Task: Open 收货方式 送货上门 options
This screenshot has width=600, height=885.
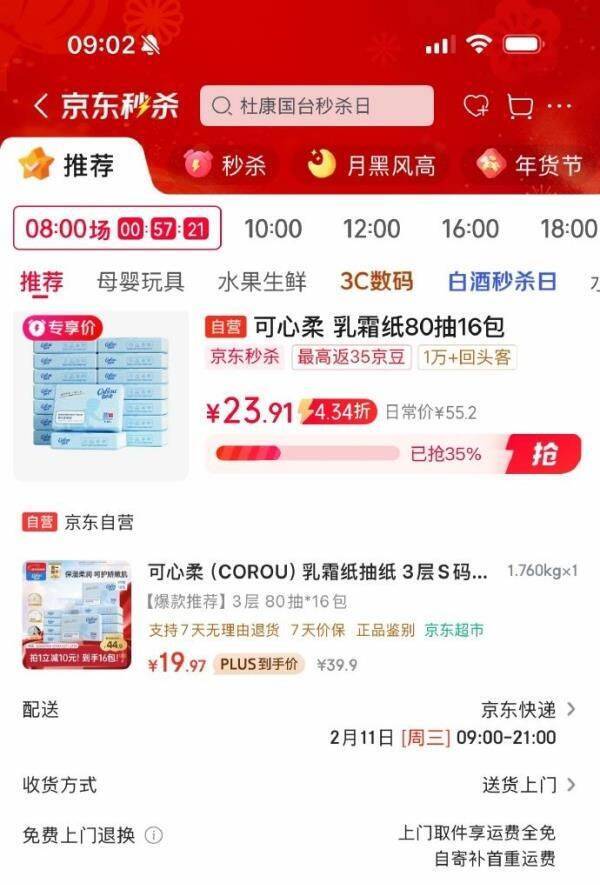Action: pos(528,785)
